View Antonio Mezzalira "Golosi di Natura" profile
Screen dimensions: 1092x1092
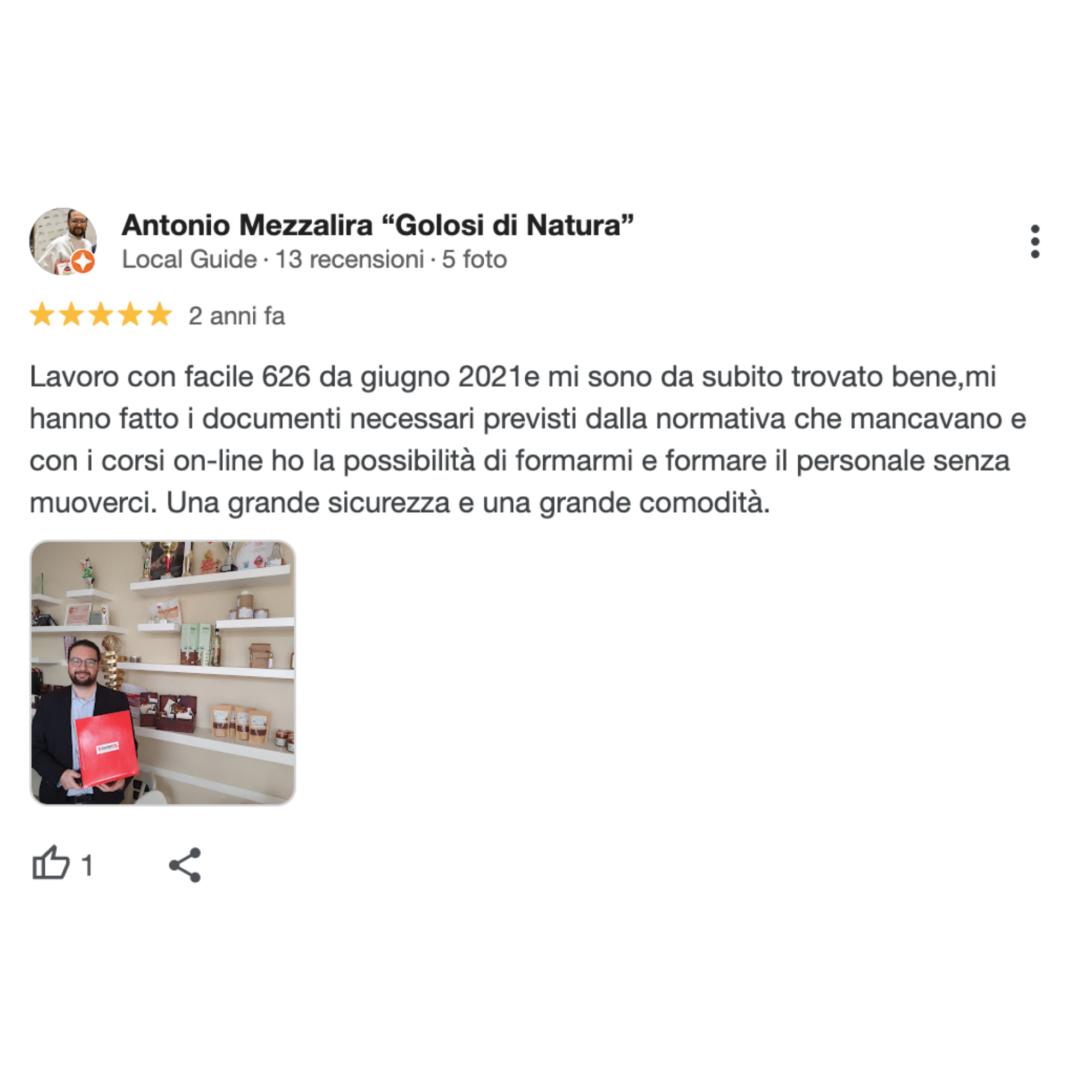377,225
